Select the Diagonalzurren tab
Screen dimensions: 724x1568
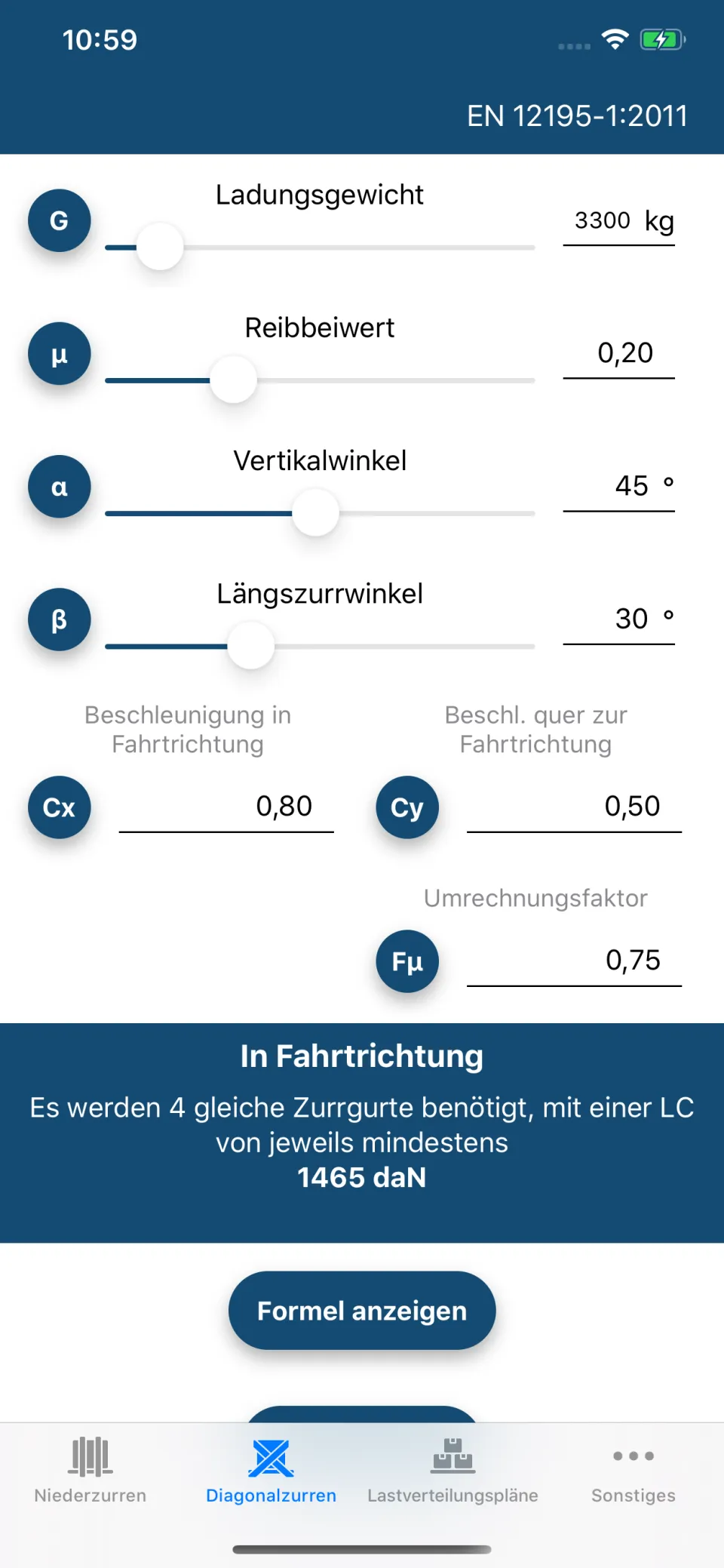(x=271, y=1470)
